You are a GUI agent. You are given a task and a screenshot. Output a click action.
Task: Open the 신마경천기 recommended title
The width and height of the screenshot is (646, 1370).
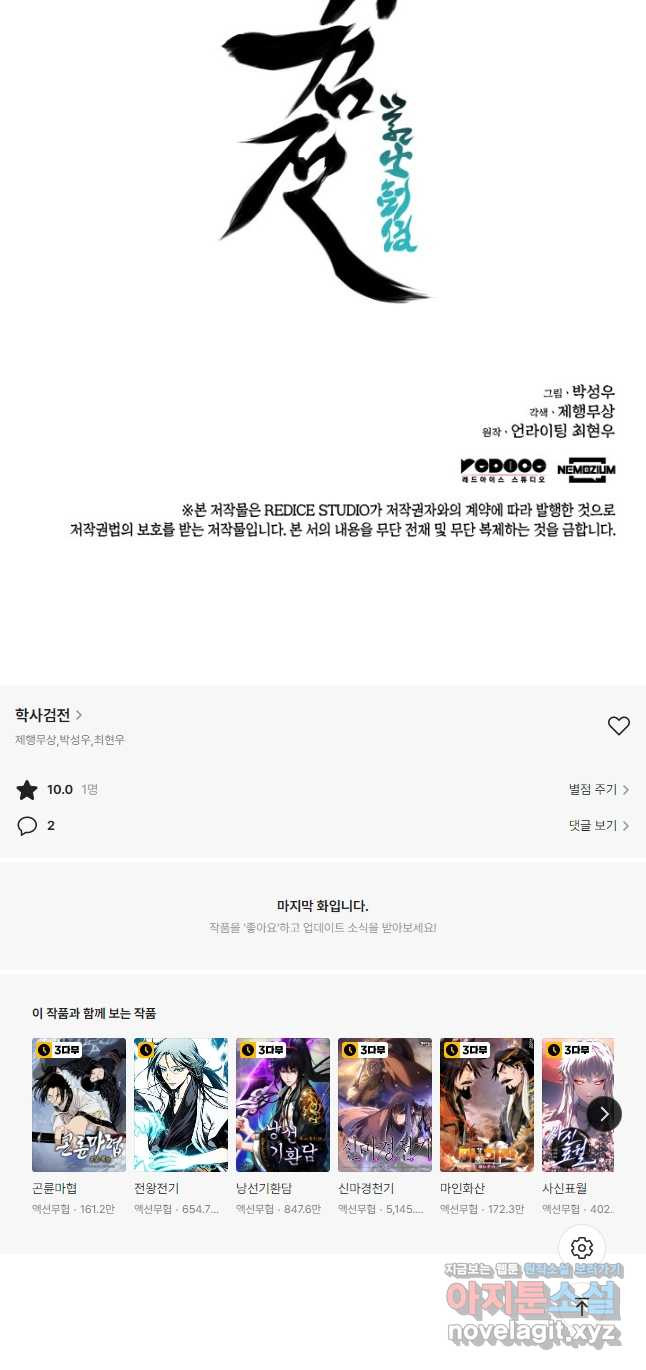tap(385, 1105)
